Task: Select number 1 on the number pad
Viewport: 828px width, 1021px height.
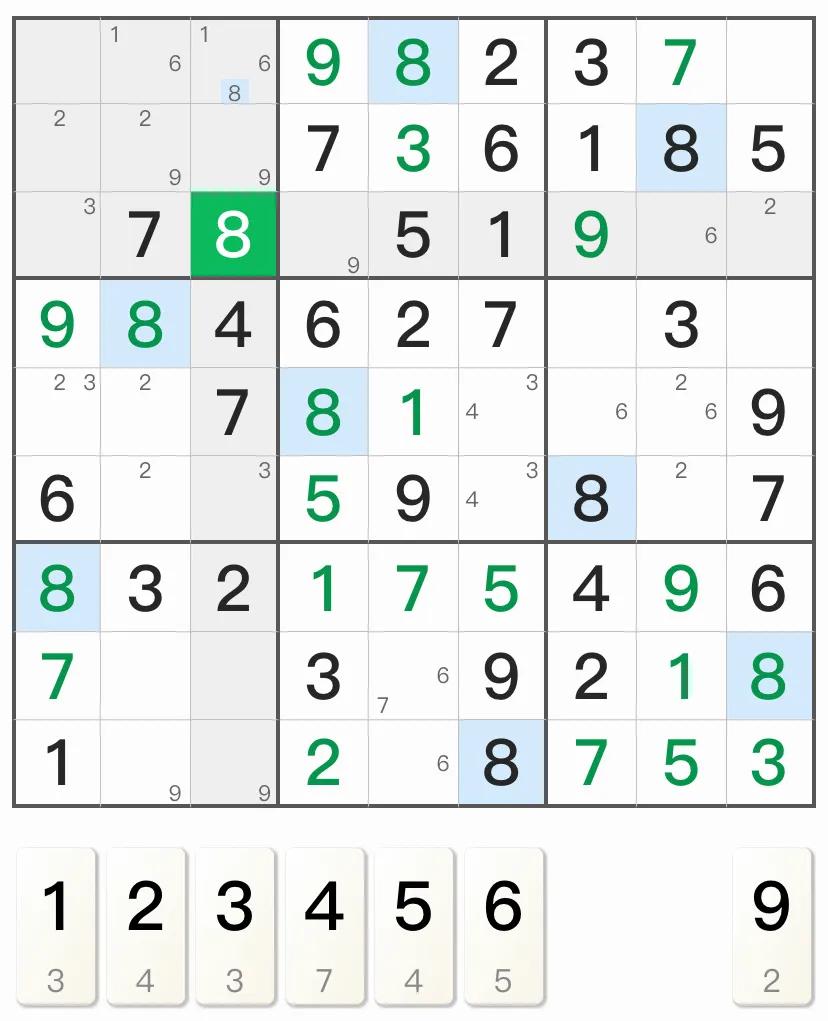Action: click(56, 925)
